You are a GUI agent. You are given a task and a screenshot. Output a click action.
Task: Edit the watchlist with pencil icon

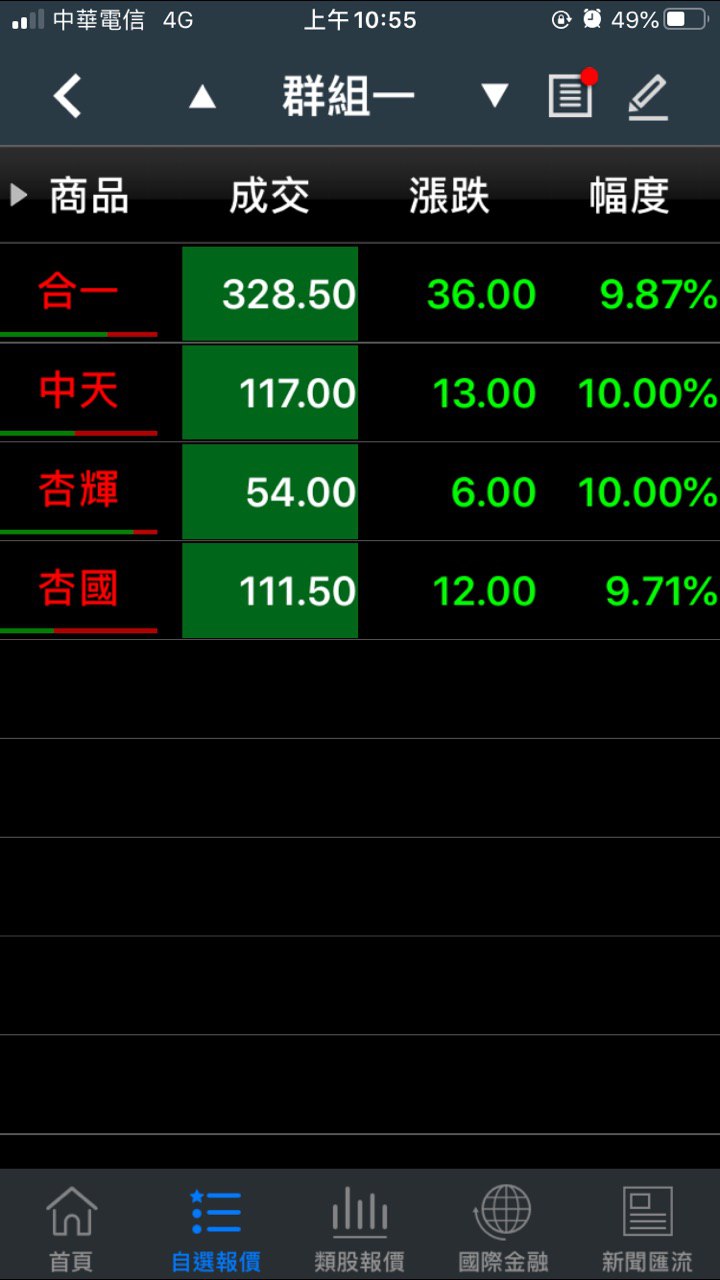coord(647,97)
